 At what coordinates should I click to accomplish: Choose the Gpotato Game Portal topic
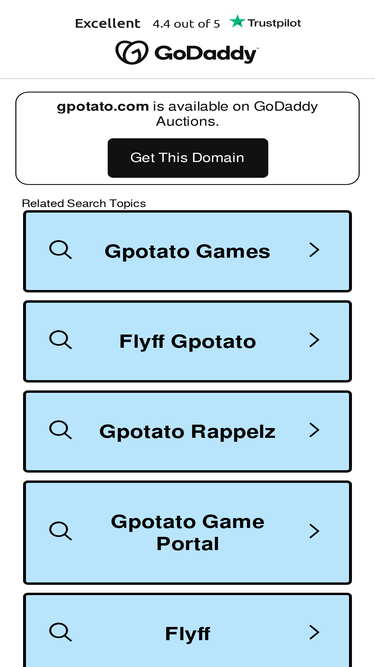(x=188, y=533)
